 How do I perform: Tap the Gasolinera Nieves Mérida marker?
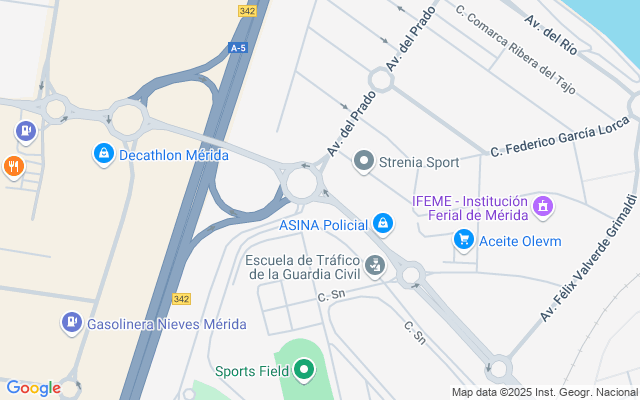point(72,323)
